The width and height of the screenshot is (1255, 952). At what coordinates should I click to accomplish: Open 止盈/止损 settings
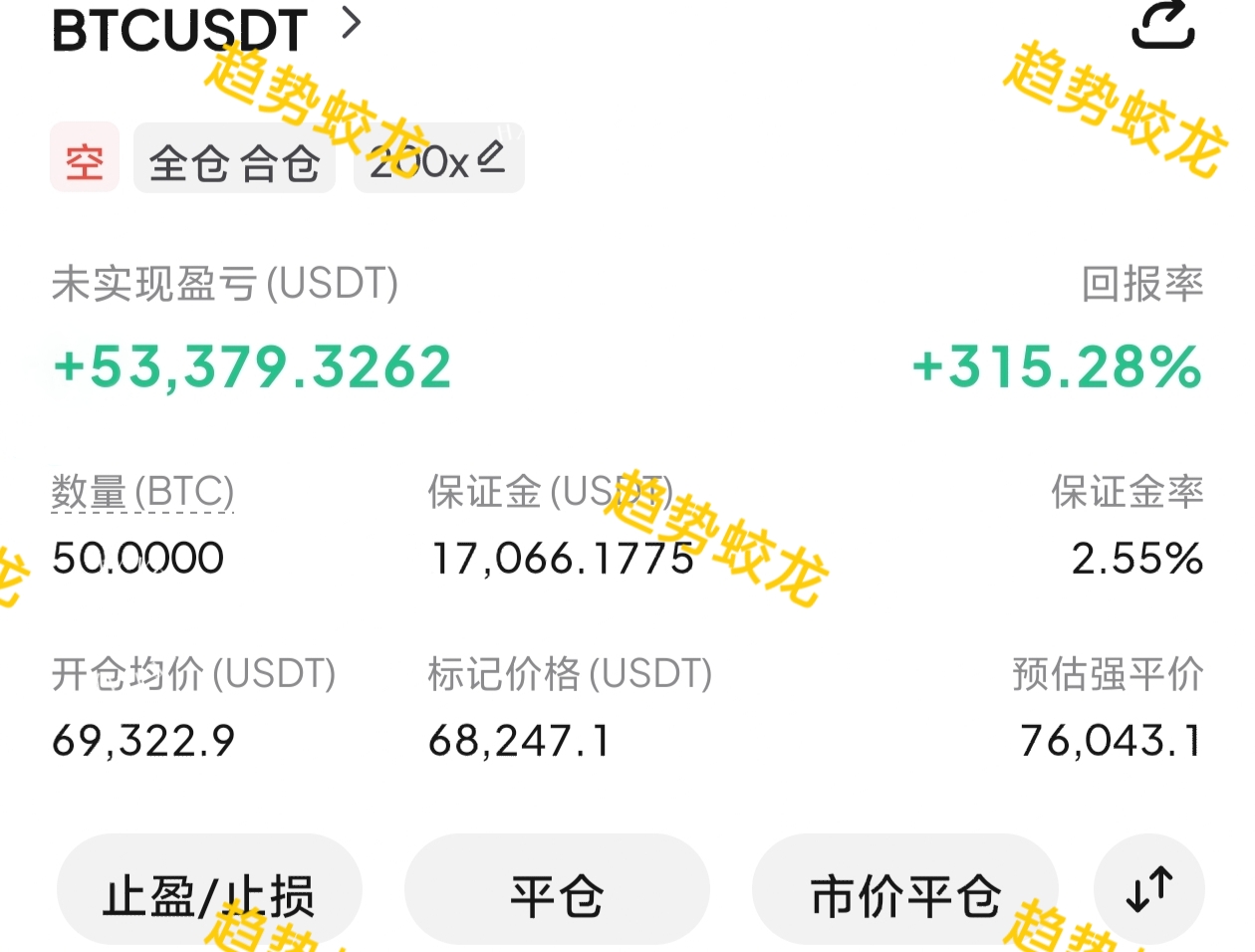pos(209,892)
